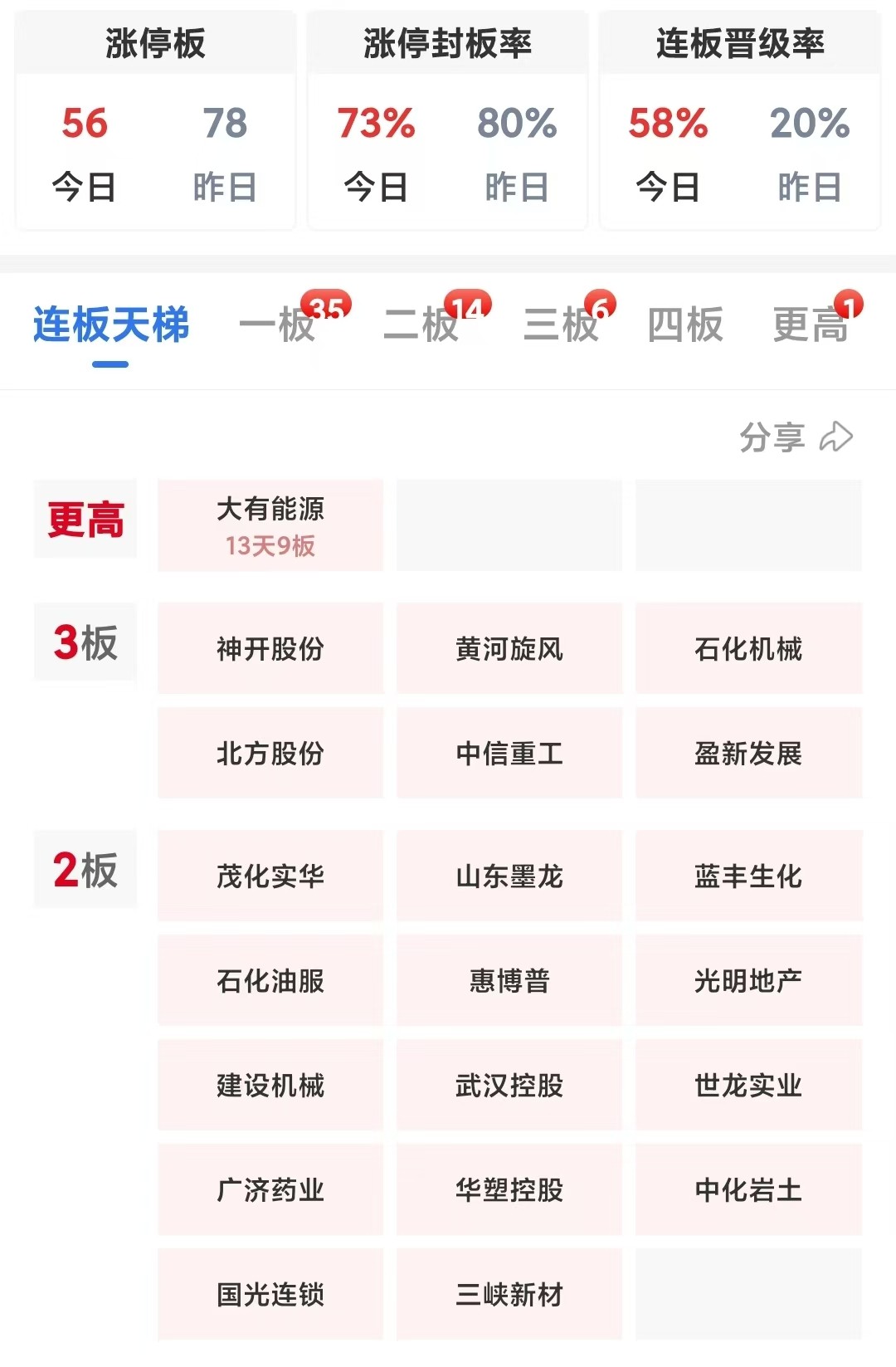Open the 光明地产 stock tile
Viewport: 896px width, 1367px height.
[x=748, y=980]
